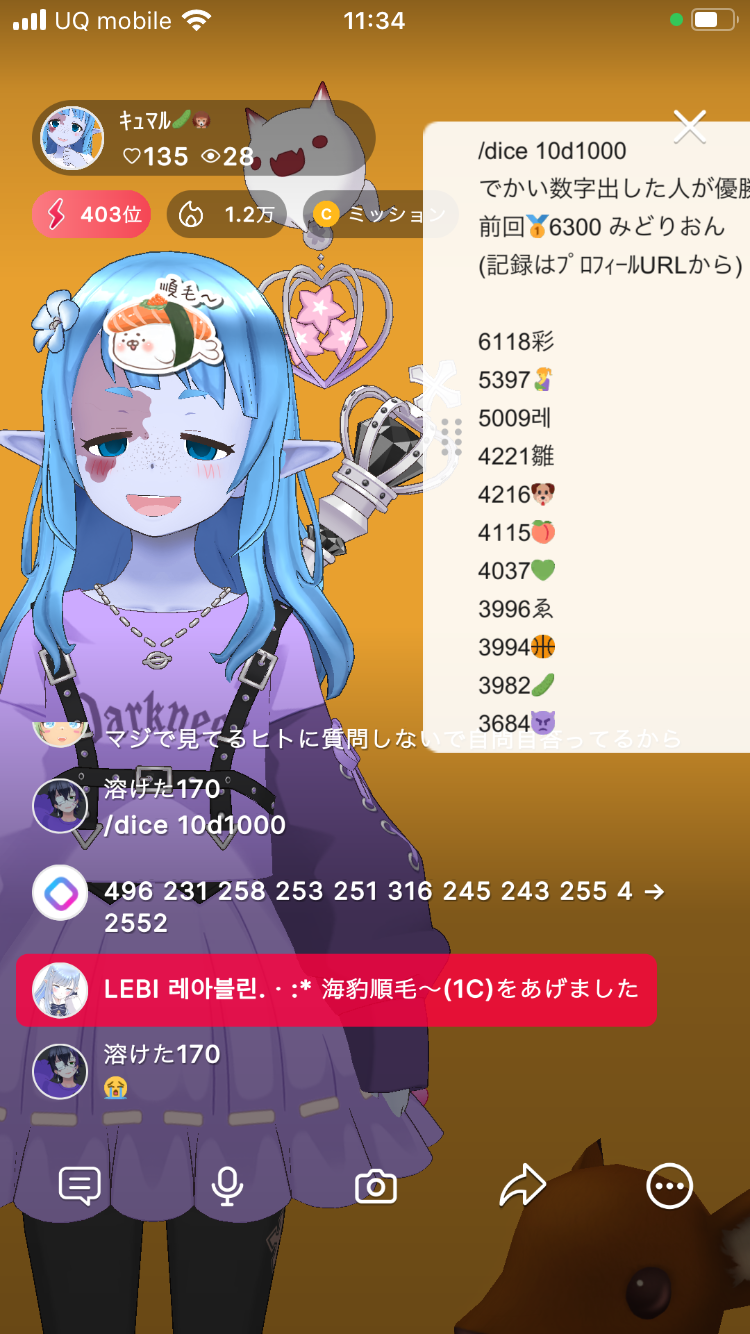Tap 溶けた170's avatar beside the /dice comment
This screenshot has width=750, height=1334.
[x=60, y=806]
